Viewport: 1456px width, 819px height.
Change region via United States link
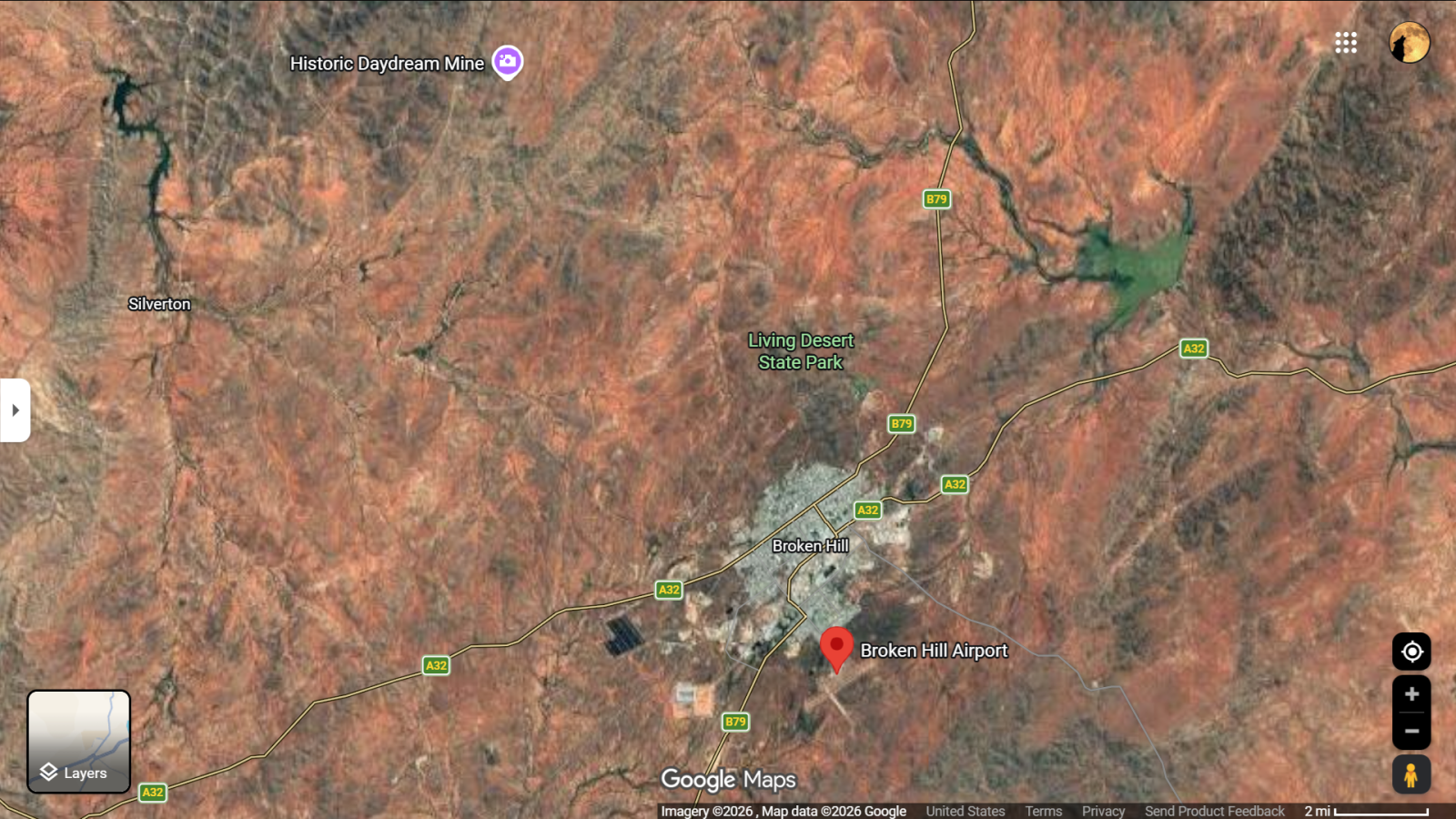[x=965, y=811]
